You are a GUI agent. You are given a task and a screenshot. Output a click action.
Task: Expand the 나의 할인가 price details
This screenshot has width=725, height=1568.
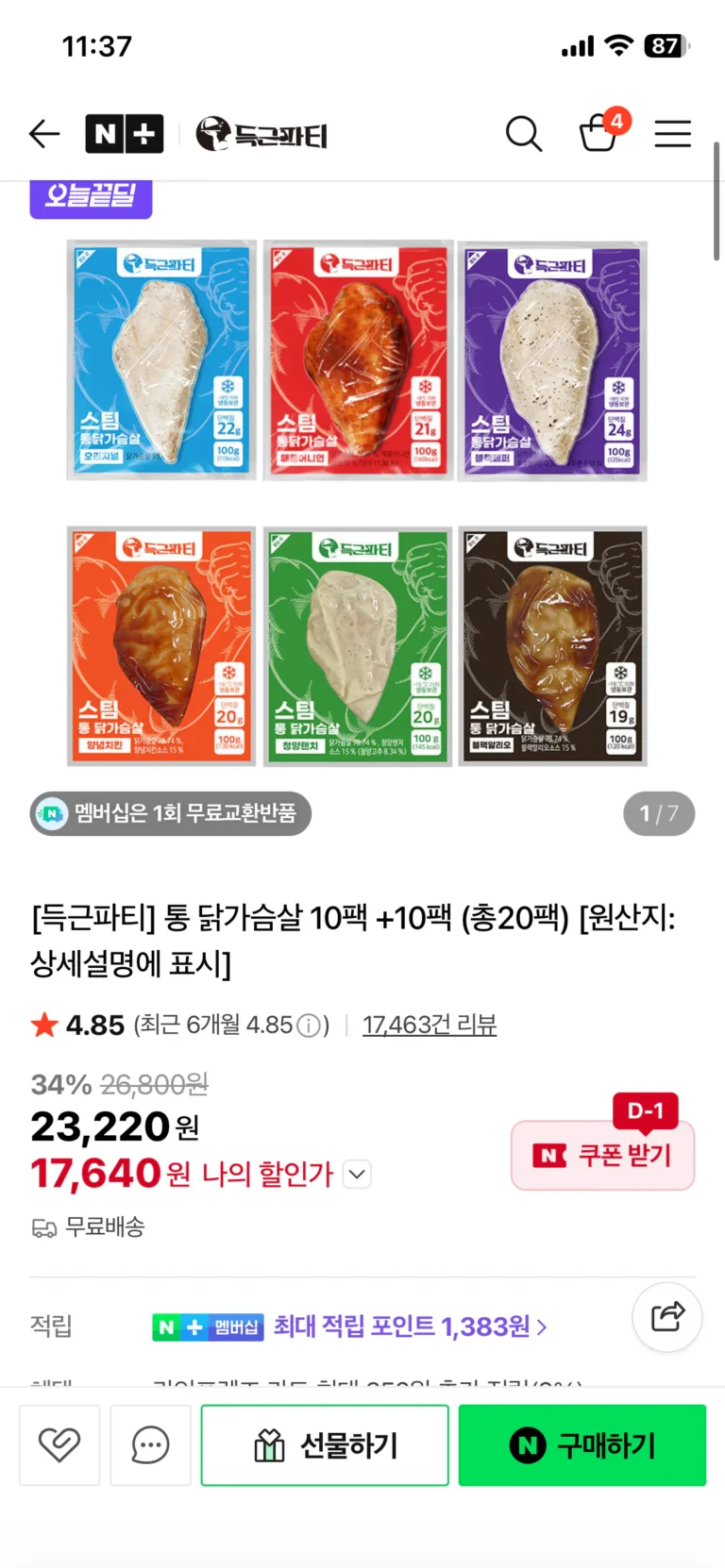point(357,1175)
